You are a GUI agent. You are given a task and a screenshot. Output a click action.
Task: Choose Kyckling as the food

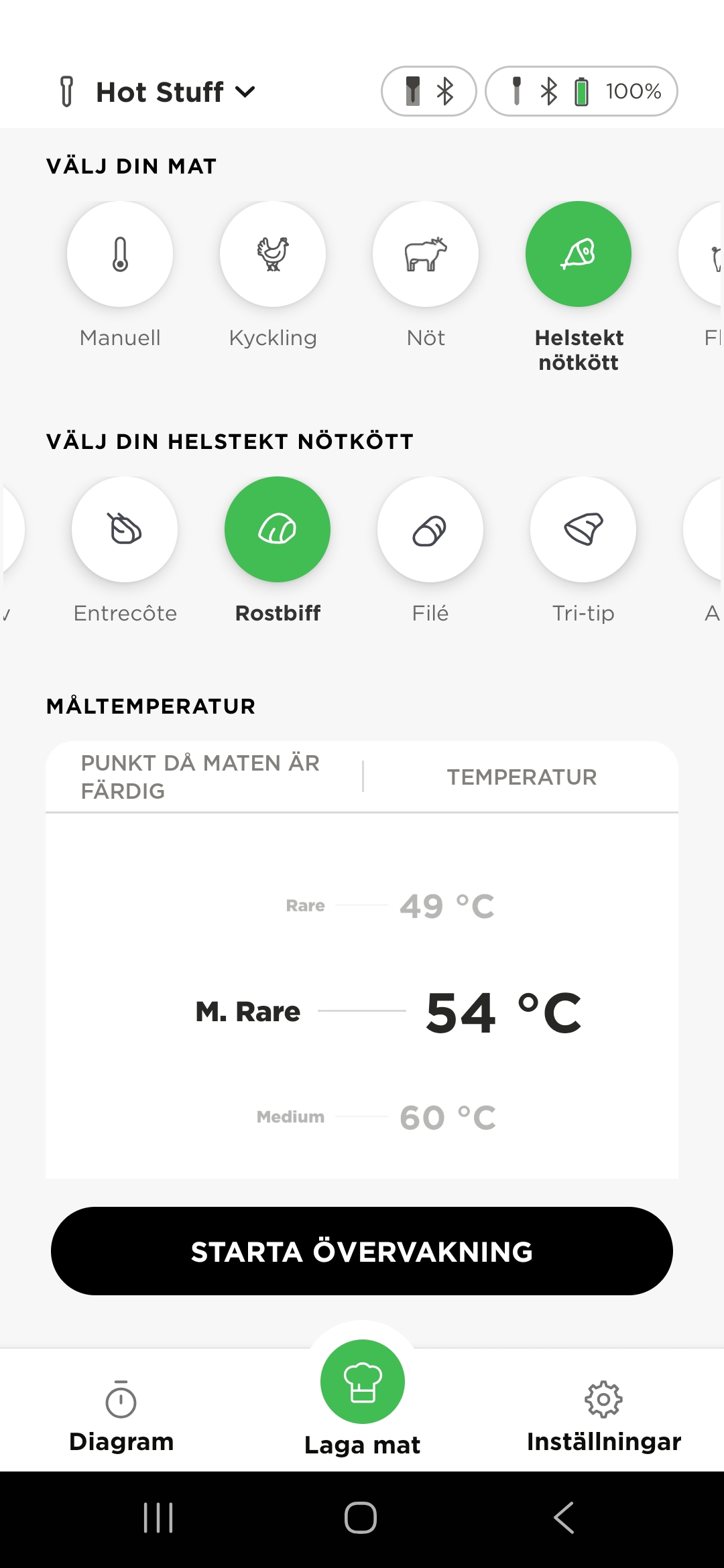[x=273, y=255]
